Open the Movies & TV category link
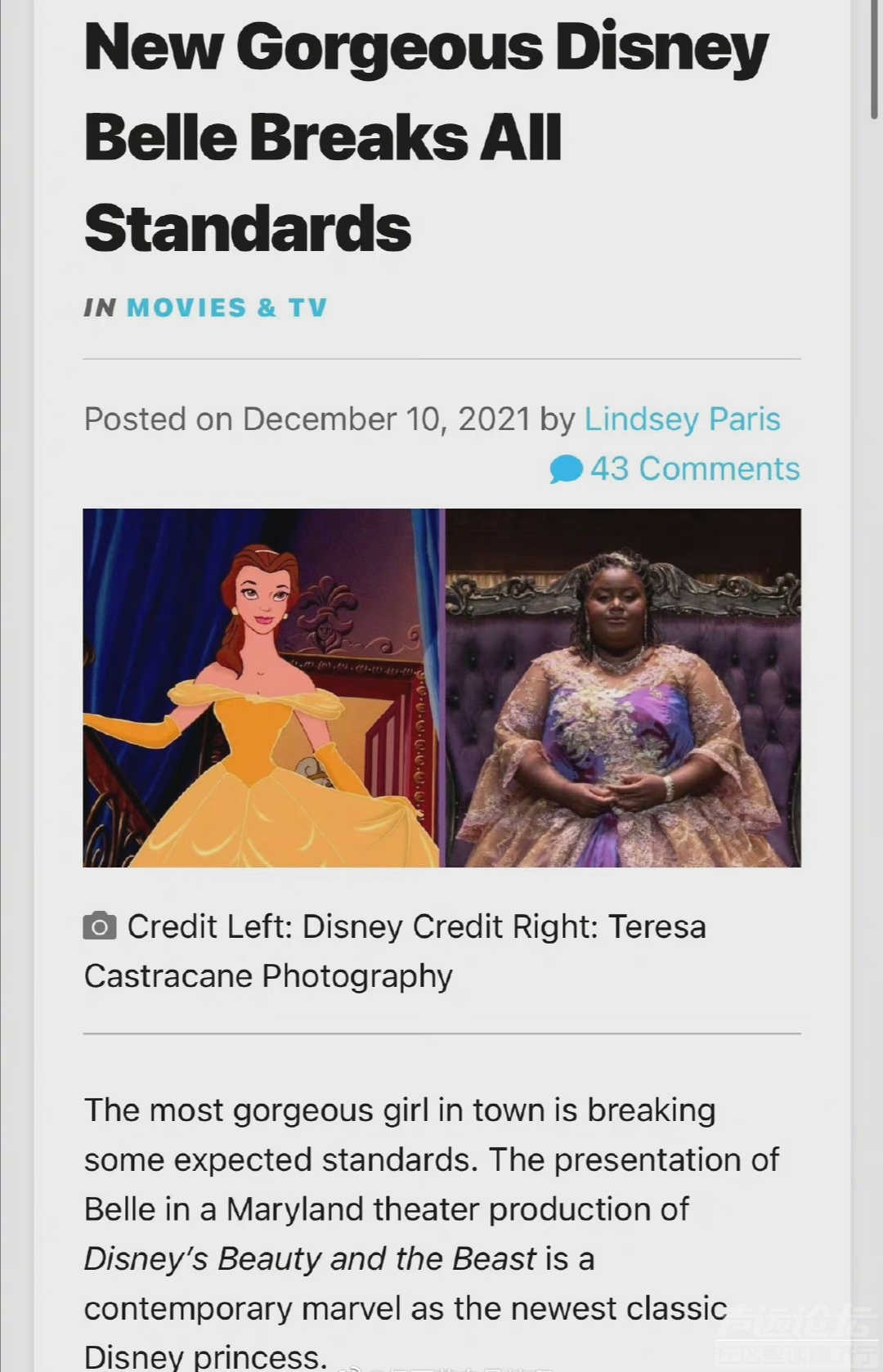This screenshot has width=883, height=1372. tap(227, 307)
